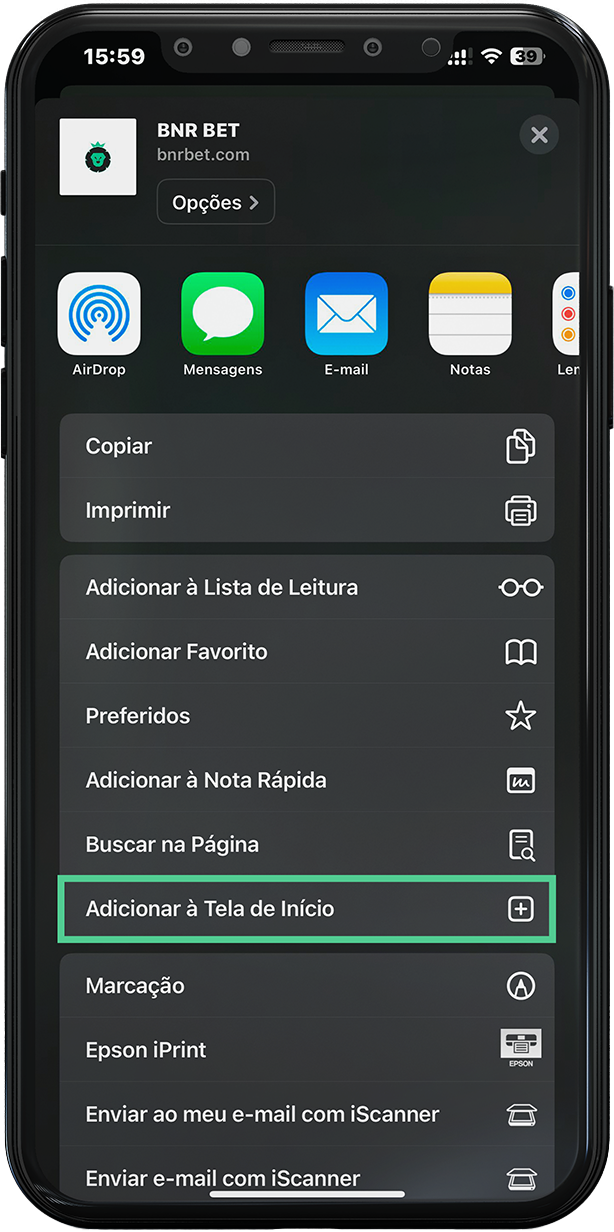The image size is (614, 1232).
Task: Choose Enviar ao meu e-mail com iScanner
Action: coord(307,1113)
